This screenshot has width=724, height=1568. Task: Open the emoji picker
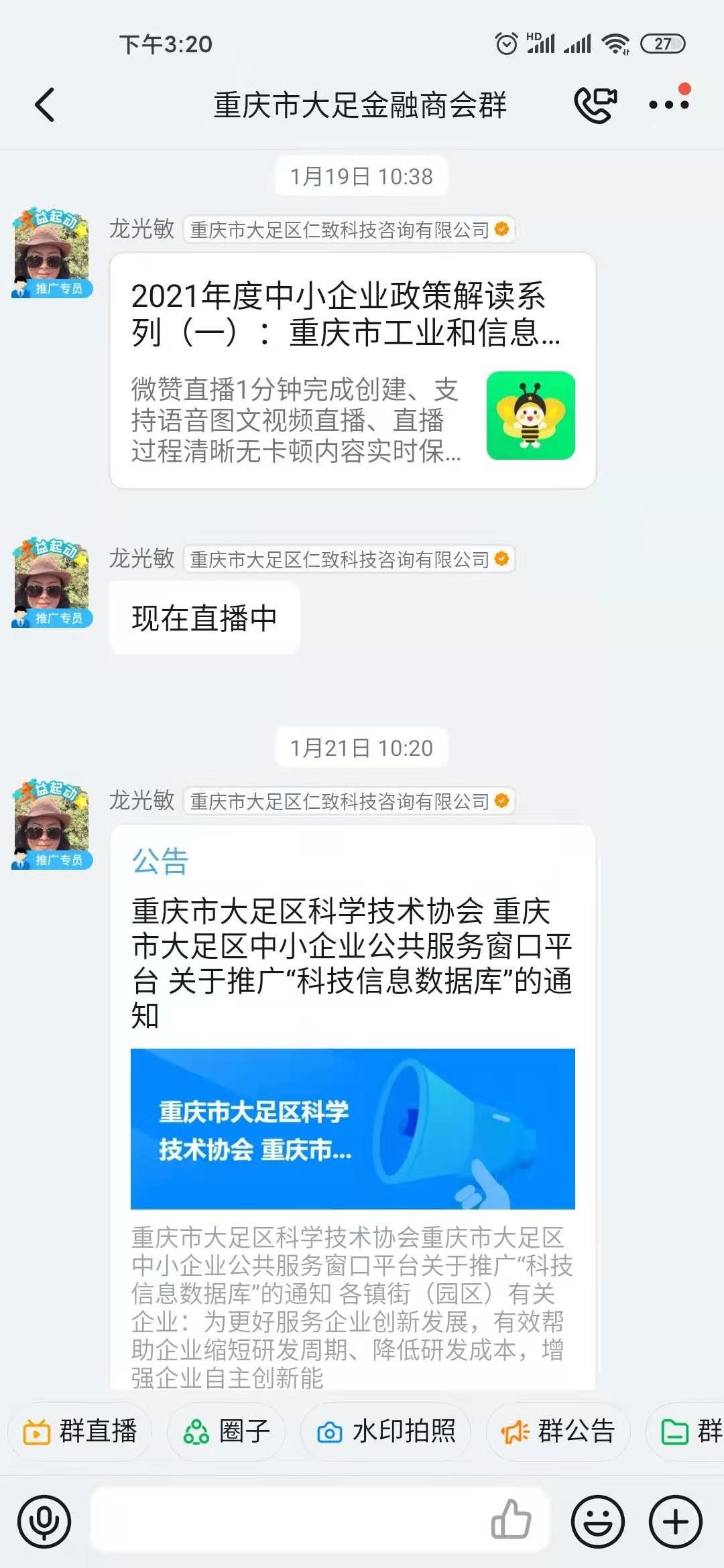click(x=597, y=1521)
